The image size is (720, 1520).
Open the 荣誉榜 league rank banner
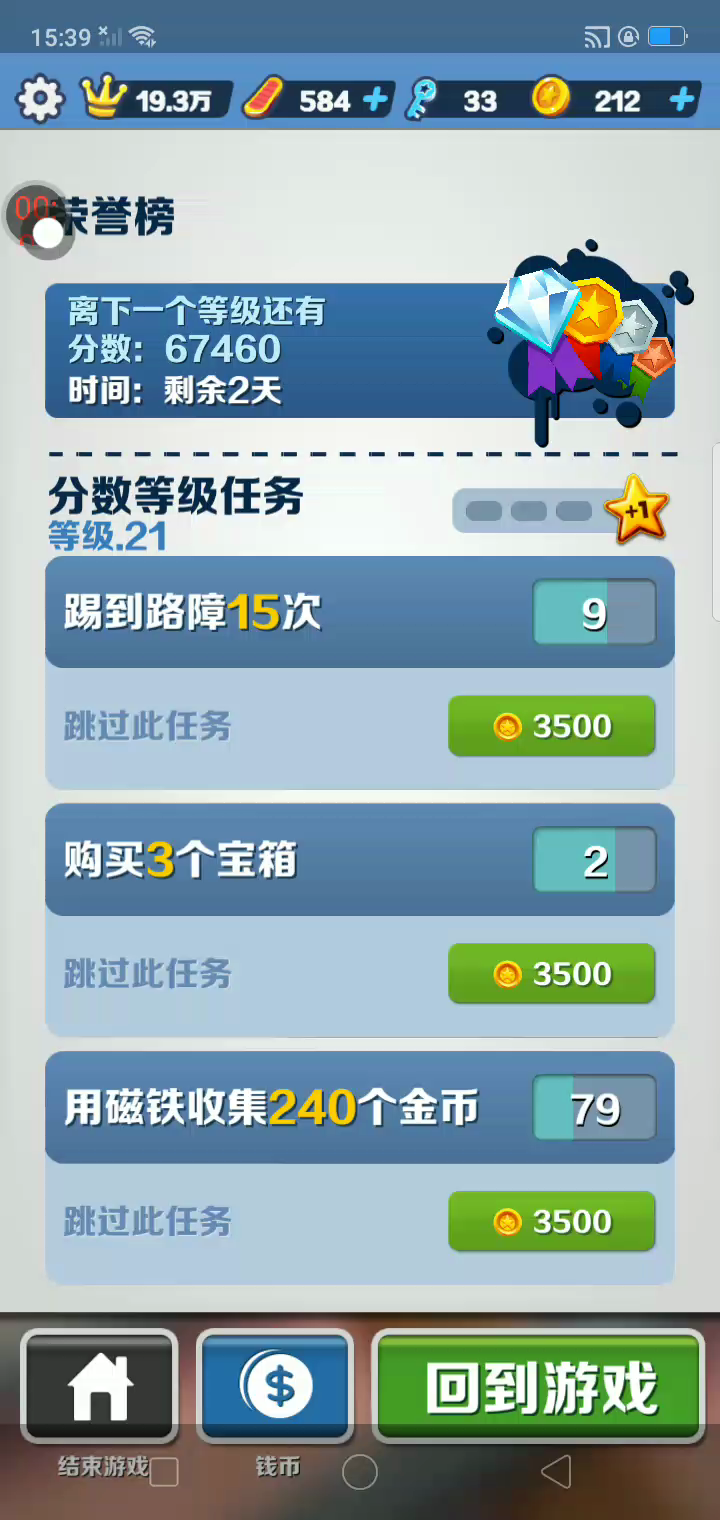pyautogui.click(x=359, y=350)
